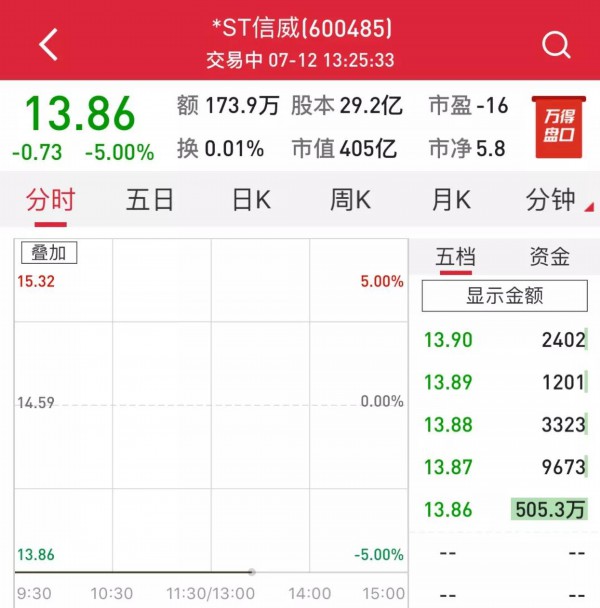
Task: Switch to the 资金 capital tab
Action: tap(549, 257)
